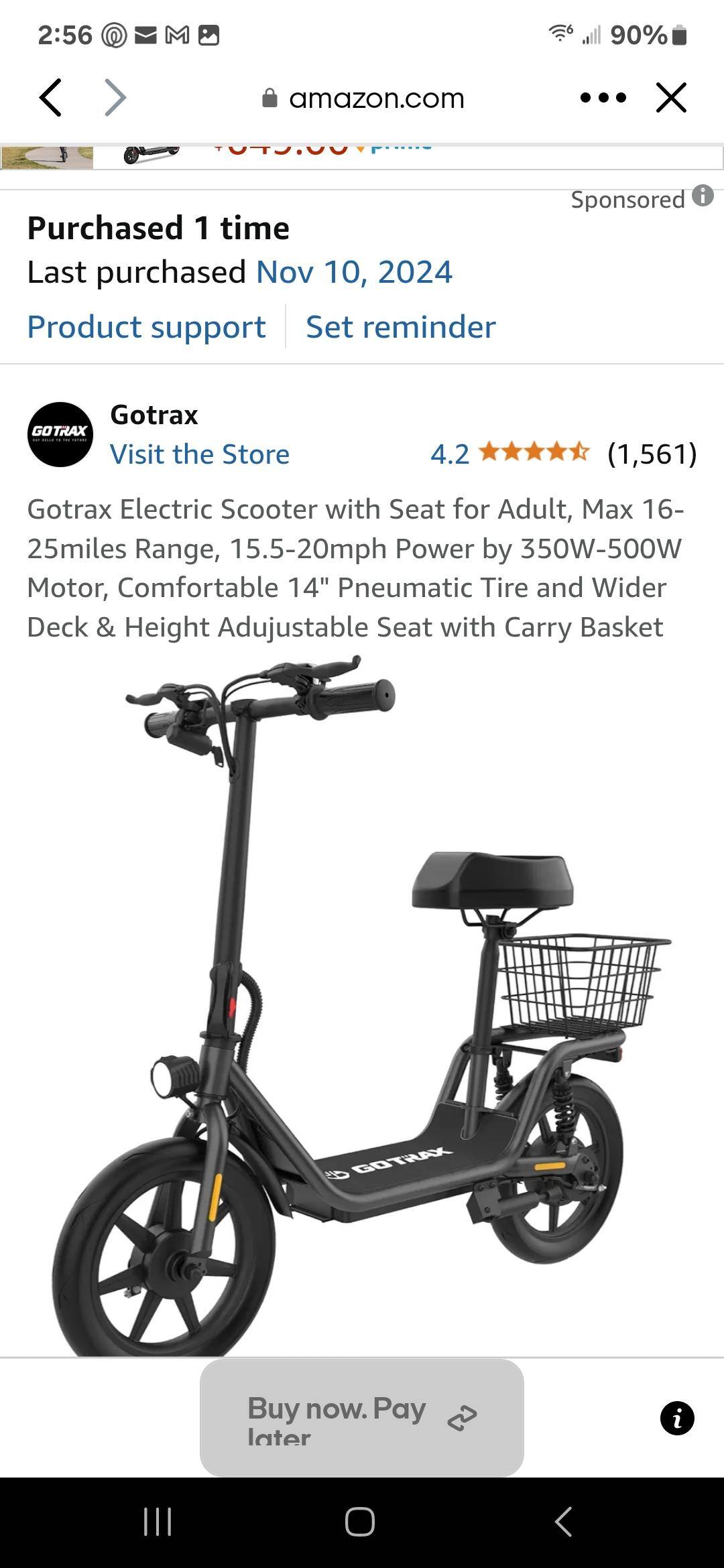Tap the Buy now. Pay later button

[362, 1417]
